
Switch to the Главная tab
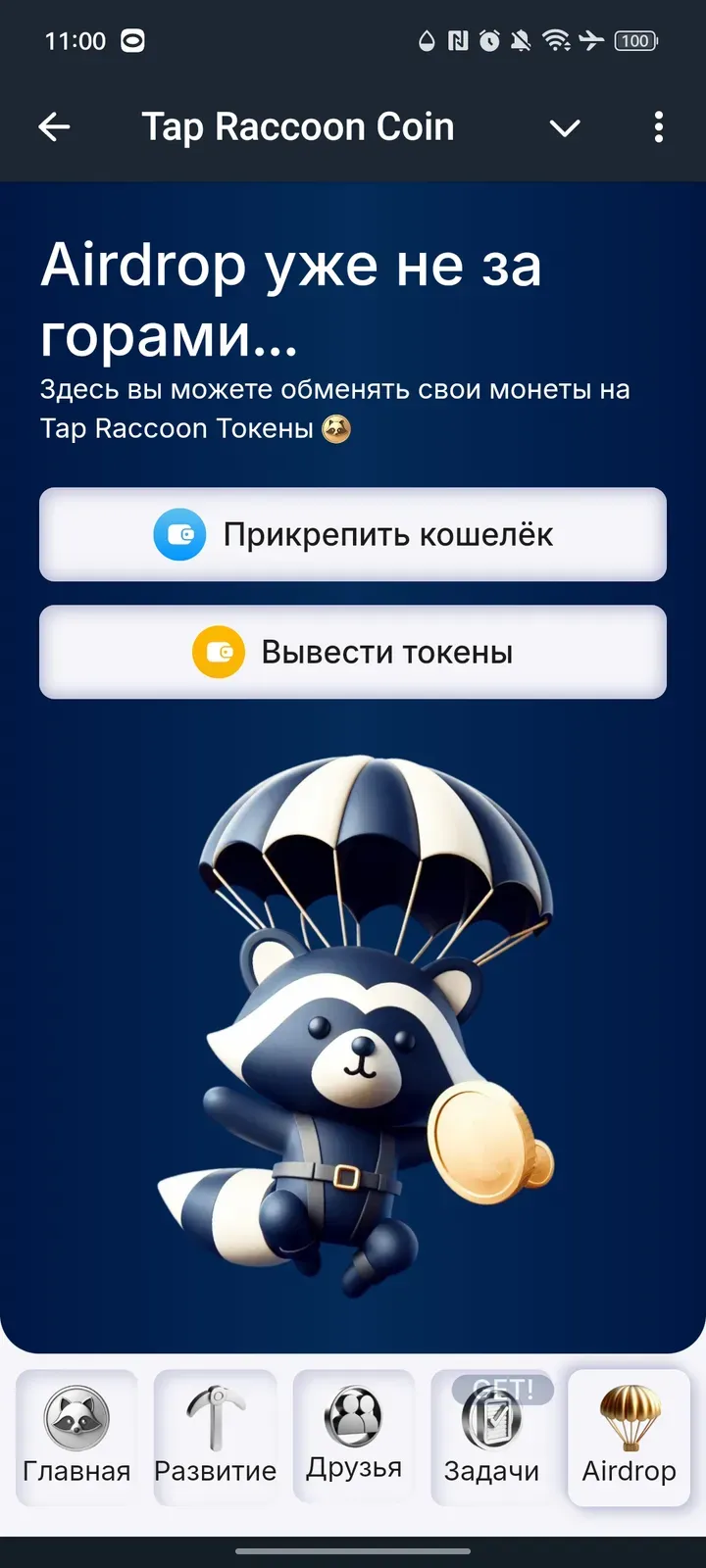click(76, 1437)
